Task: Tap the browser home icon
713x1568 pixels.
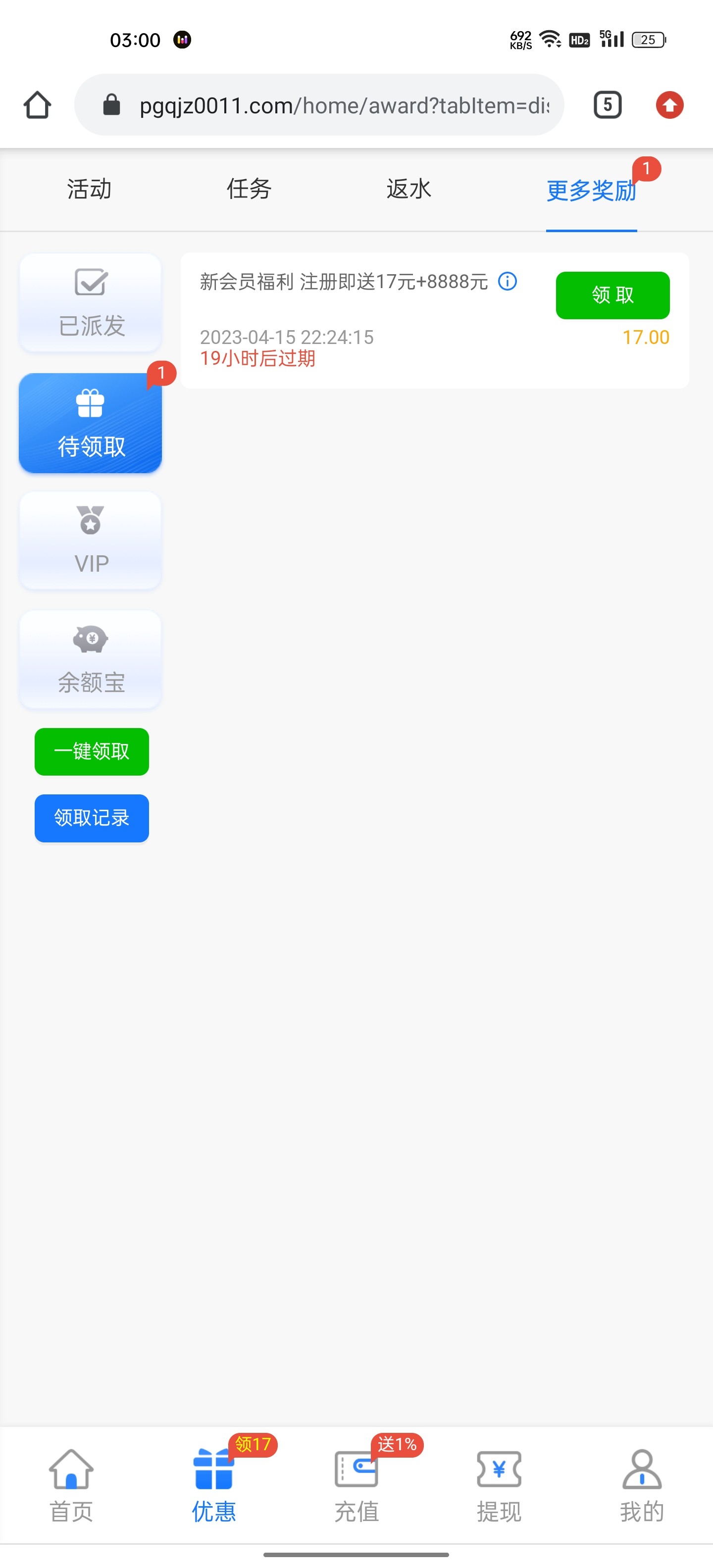Action: (x=37, y=105)
